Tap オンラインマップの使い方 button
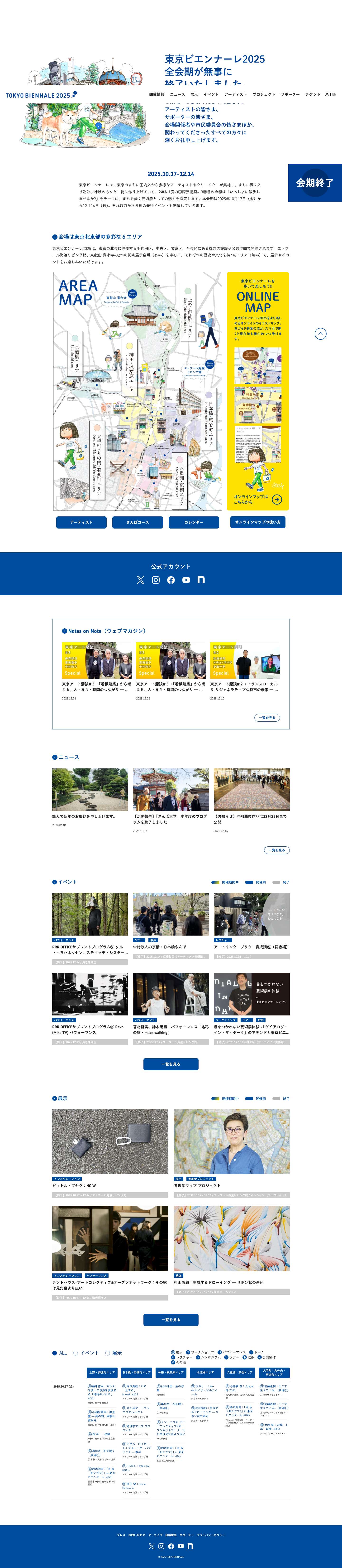 click(257, 522)
